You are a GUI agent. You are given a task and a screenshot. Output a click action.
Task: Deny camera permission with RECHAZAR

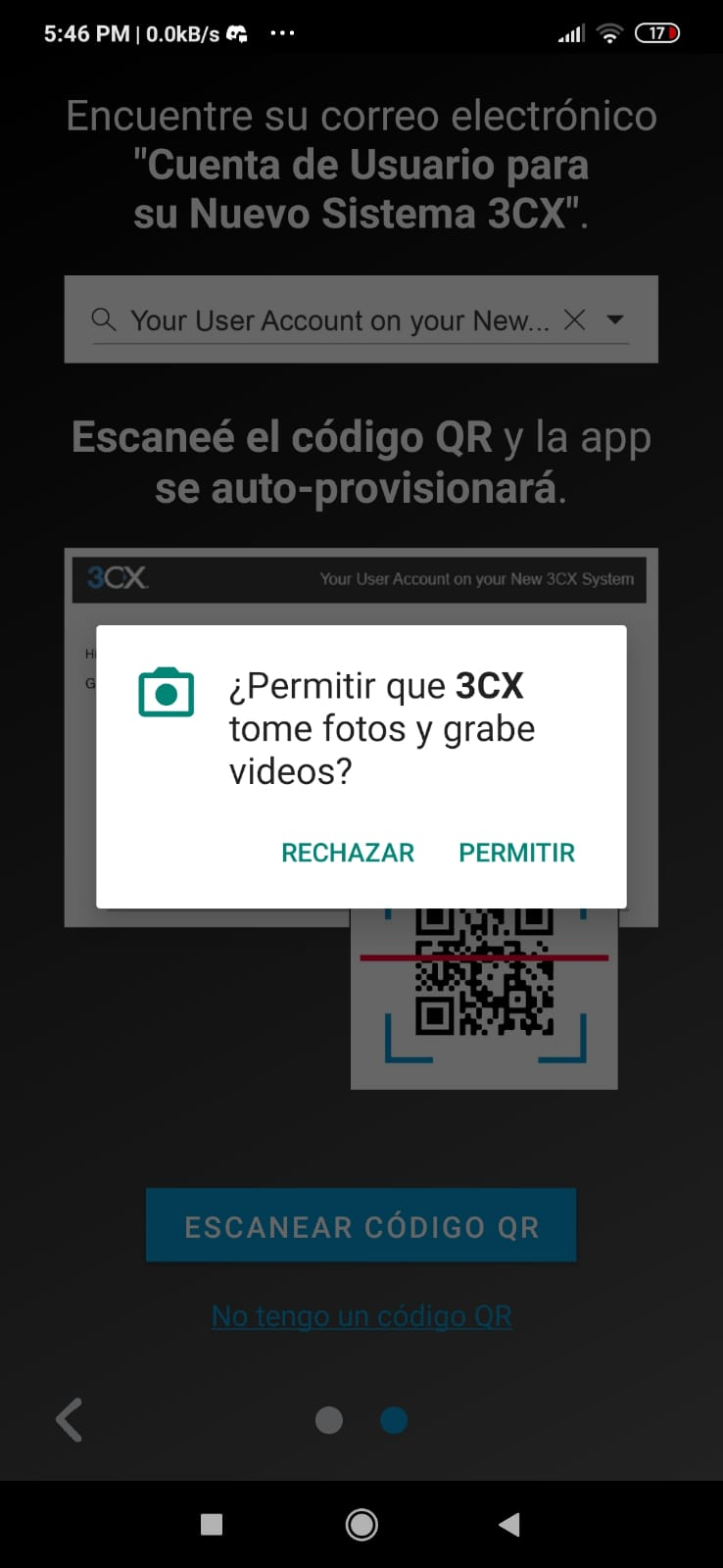click(x=348, y=853)
